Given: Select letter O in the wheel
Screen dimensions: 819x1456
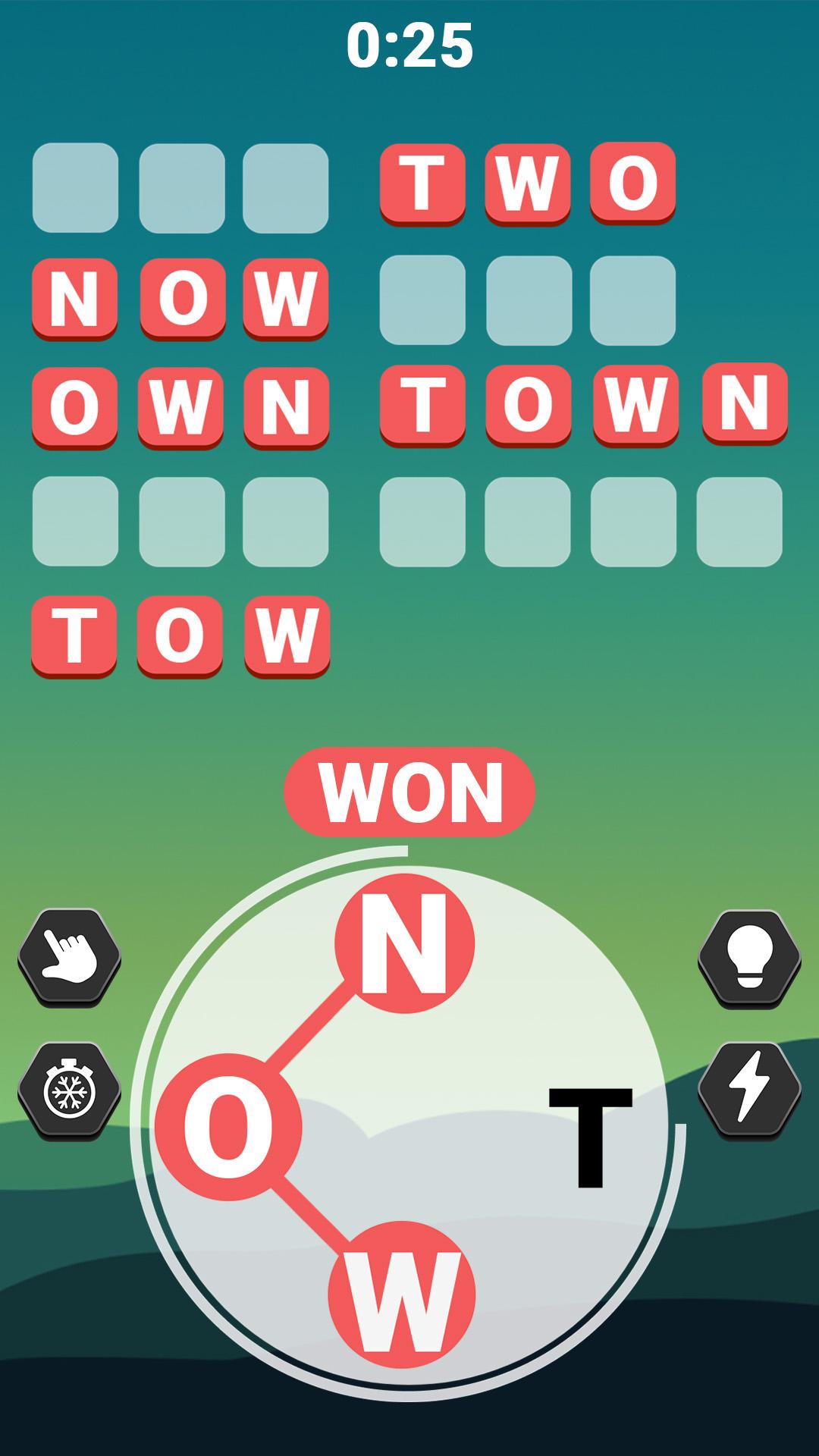Looking at the screenshot, I should coord(228,1126).
